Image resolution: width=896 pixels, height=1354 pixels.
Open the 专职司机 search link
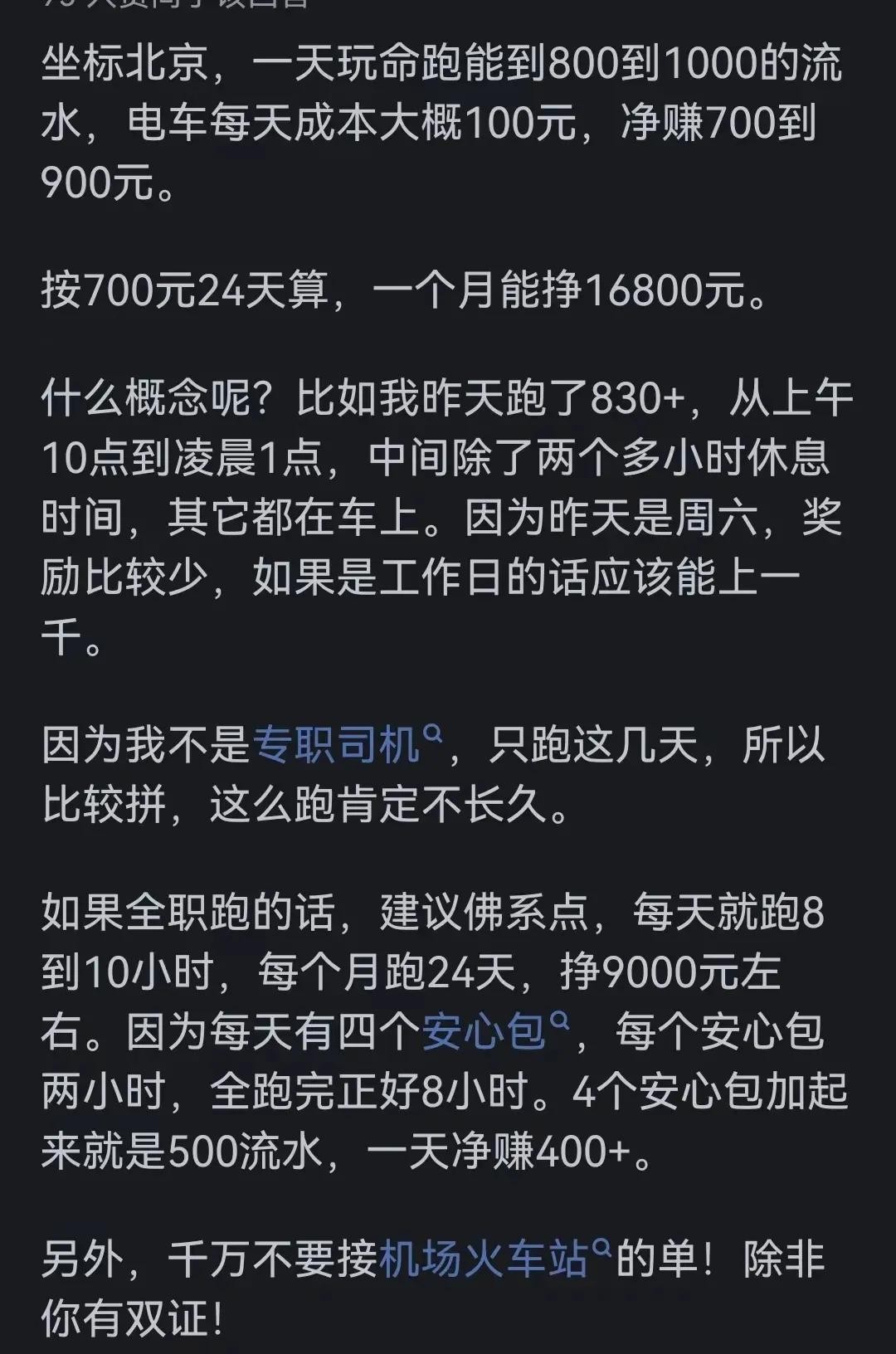point(344,744)
